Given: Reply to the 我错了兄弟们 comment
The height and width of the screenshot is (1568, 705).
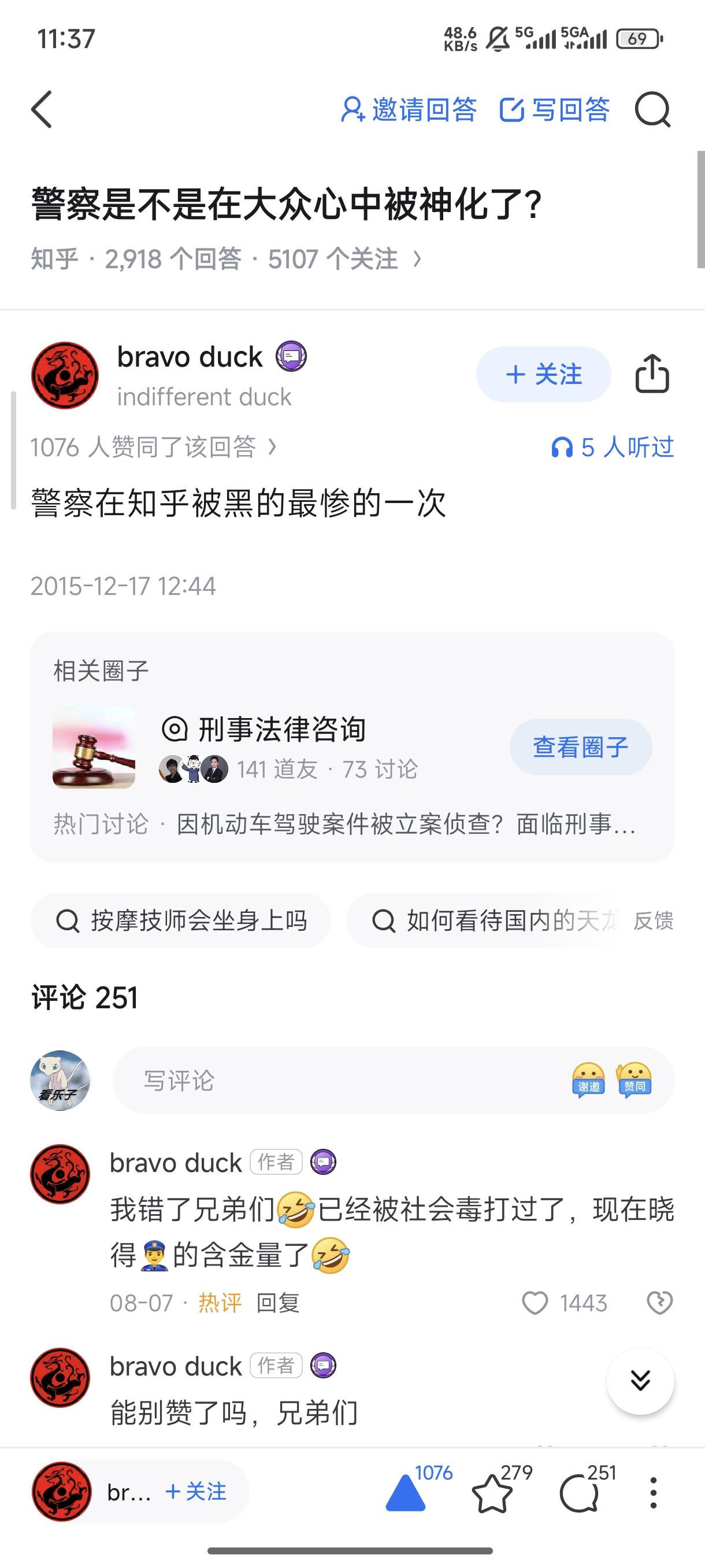Looking at the screenshot, I should coord(278,1303).
